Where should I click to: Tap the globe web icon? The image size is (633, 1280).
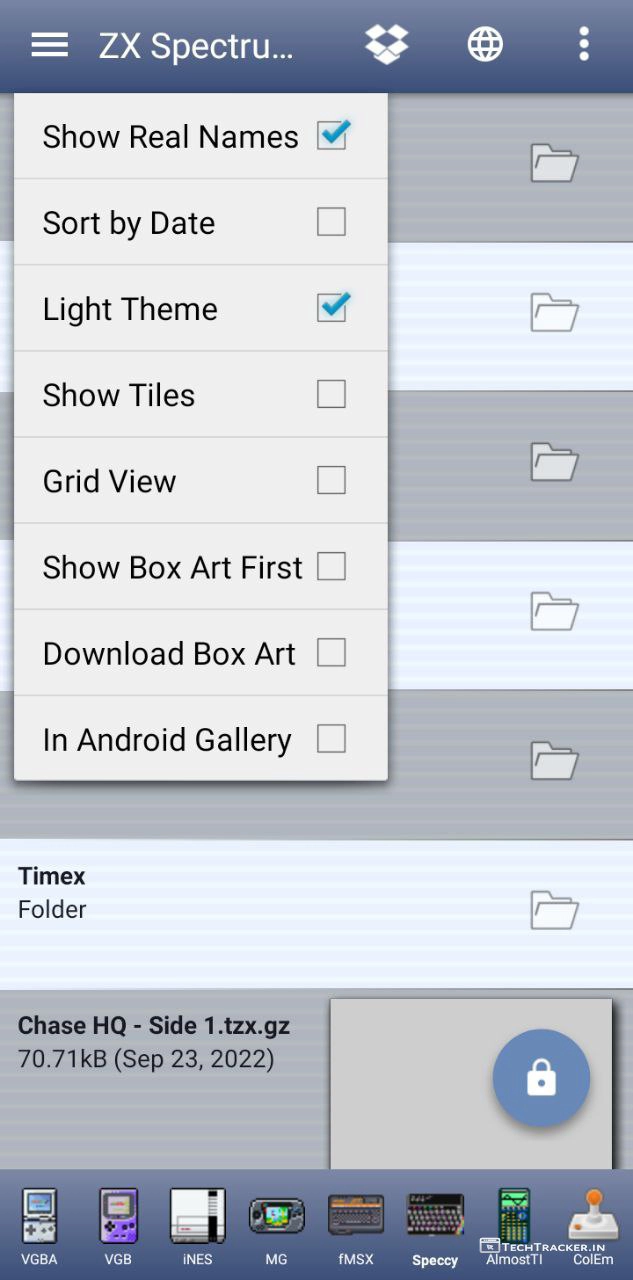pos(485,45)
